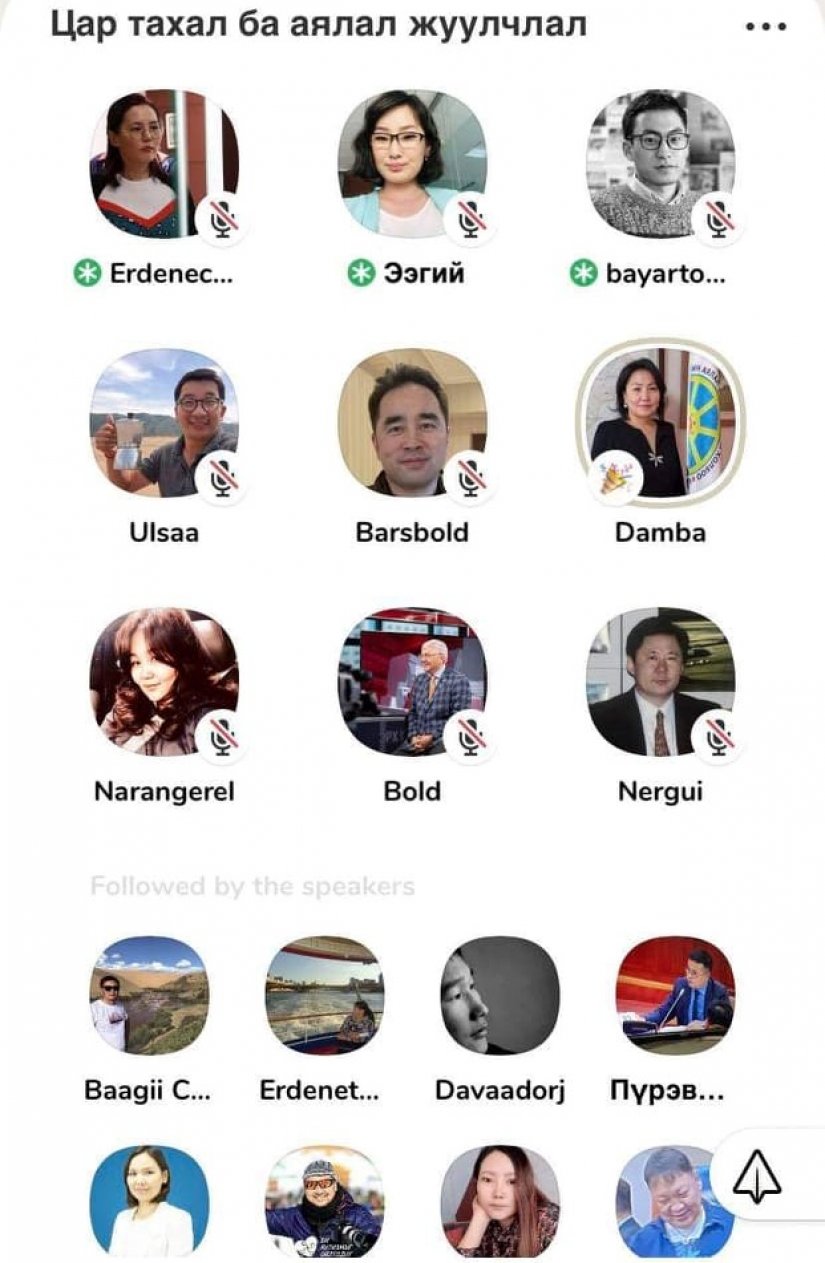825x1263 pixels.
Task: View Ээгий's speaker profile
Action: [412, 164]
